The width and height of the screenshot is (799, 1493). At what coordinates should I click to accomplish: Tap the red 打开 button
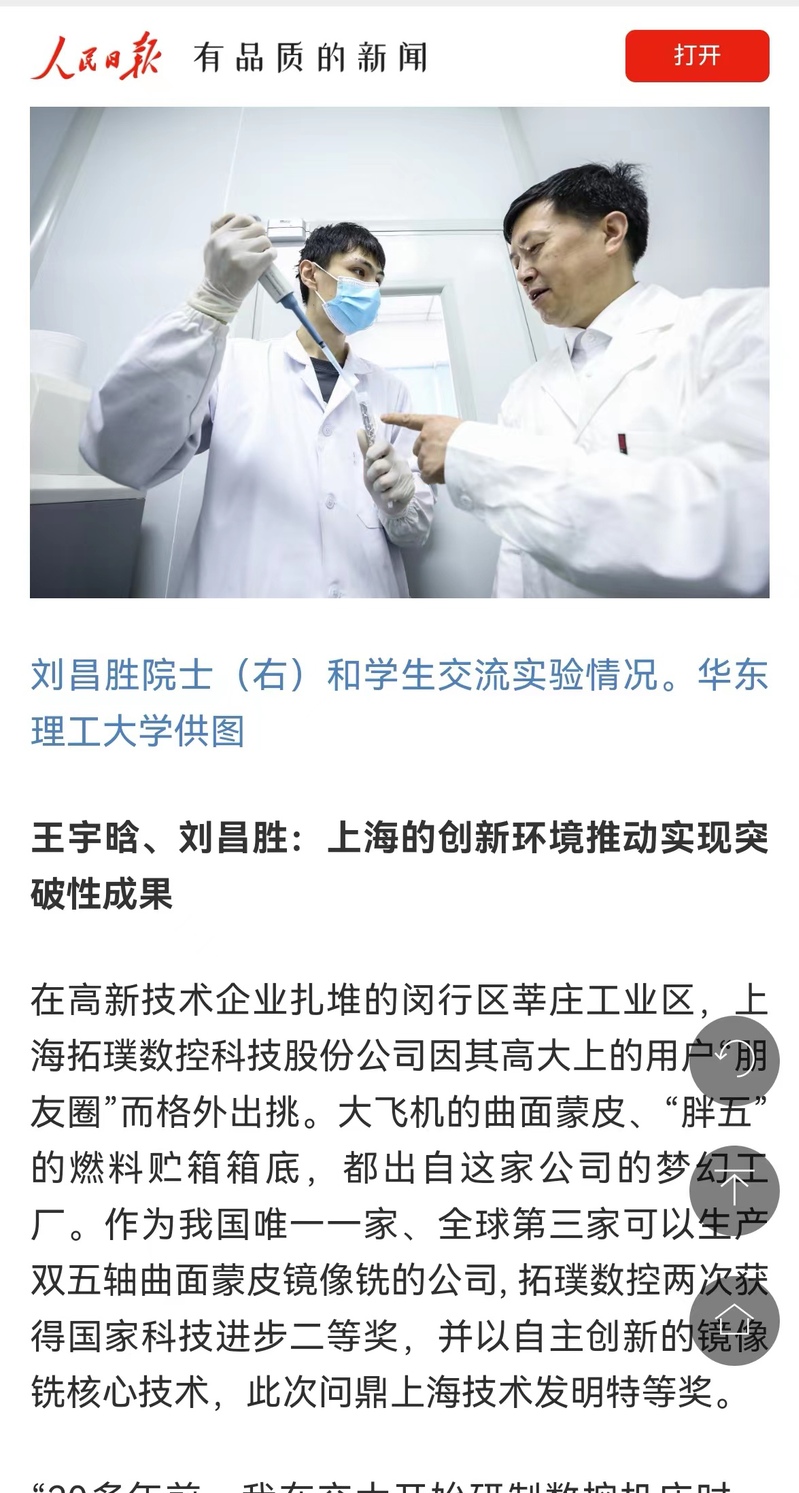[697, 56]
